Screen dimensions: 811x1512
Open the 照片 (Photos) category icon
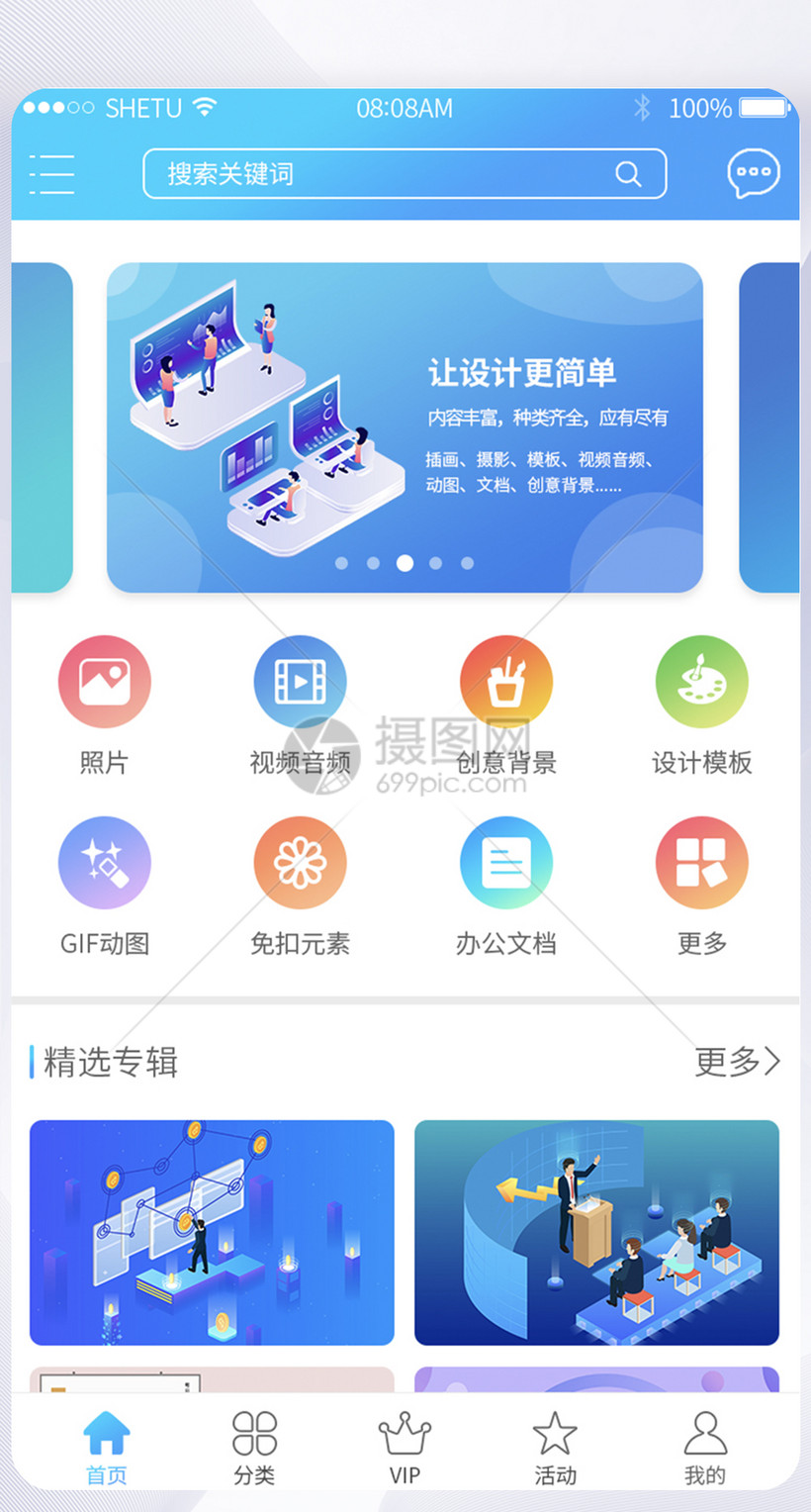coord(105,680)
